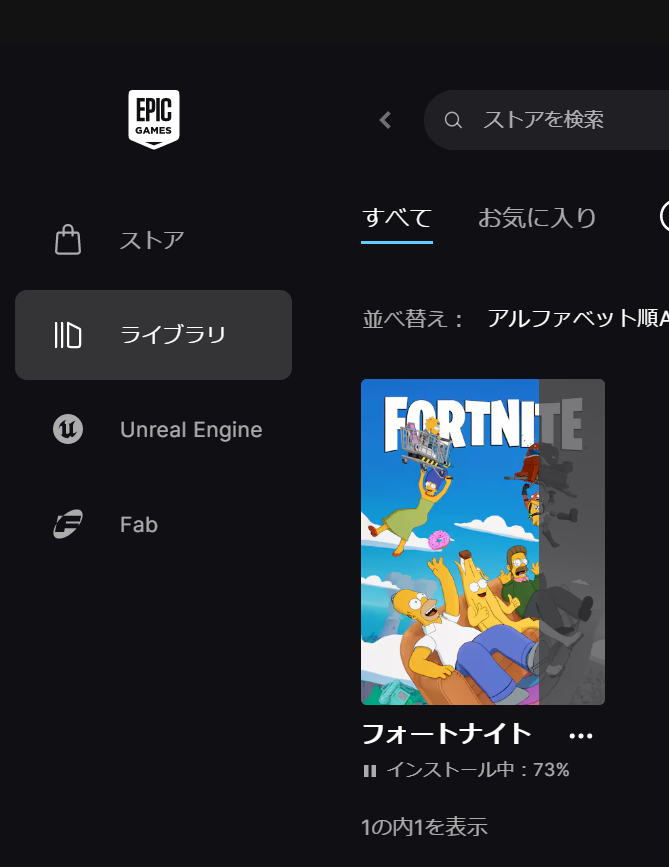Go back with the arrow icon
The height and width of the screenshot is (867, 669).
[x=386, y=120]
